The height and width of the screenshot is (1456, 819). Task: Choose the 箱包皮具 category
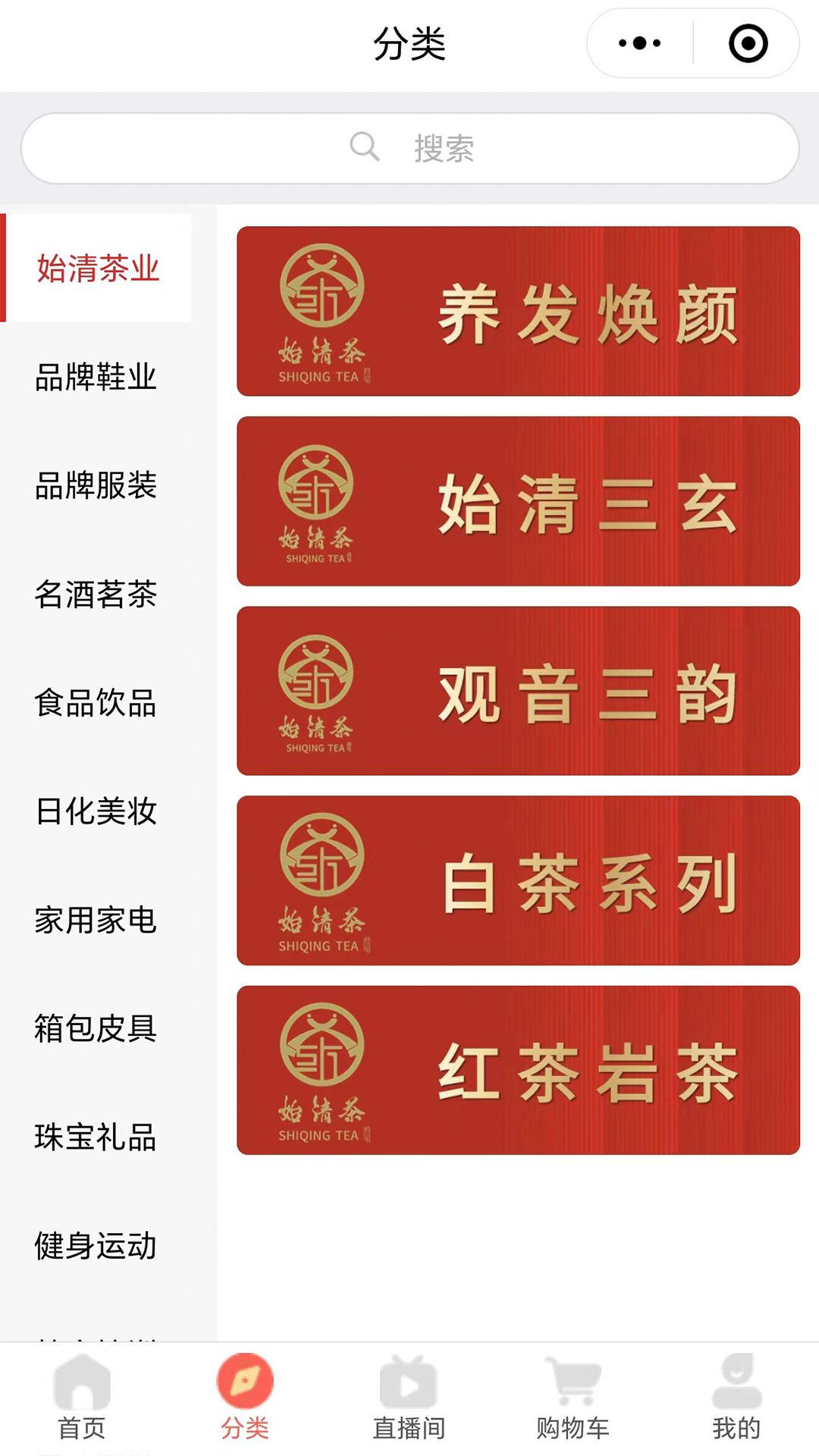[x=96, y=1028]
